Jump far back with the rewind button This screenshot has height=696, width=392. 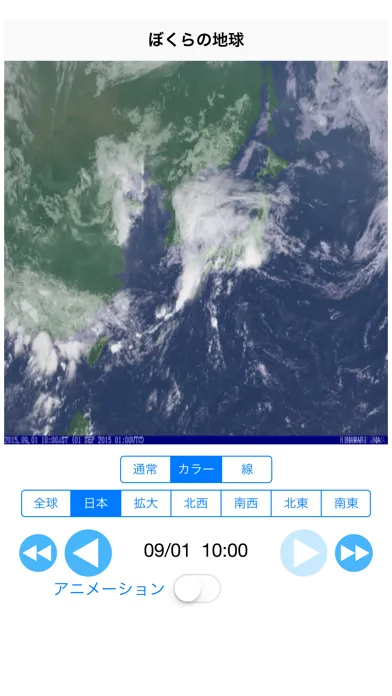tap(38, 553)
